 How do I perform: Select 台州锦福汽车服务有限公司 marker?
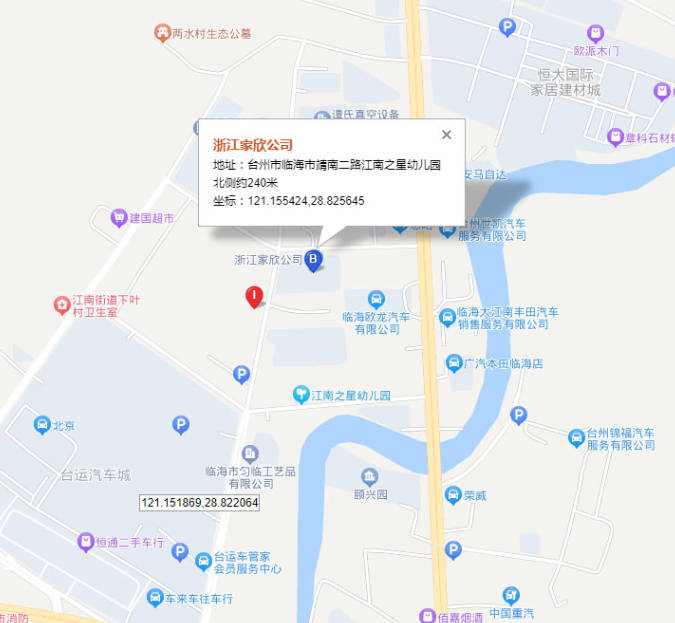(576, 437)
